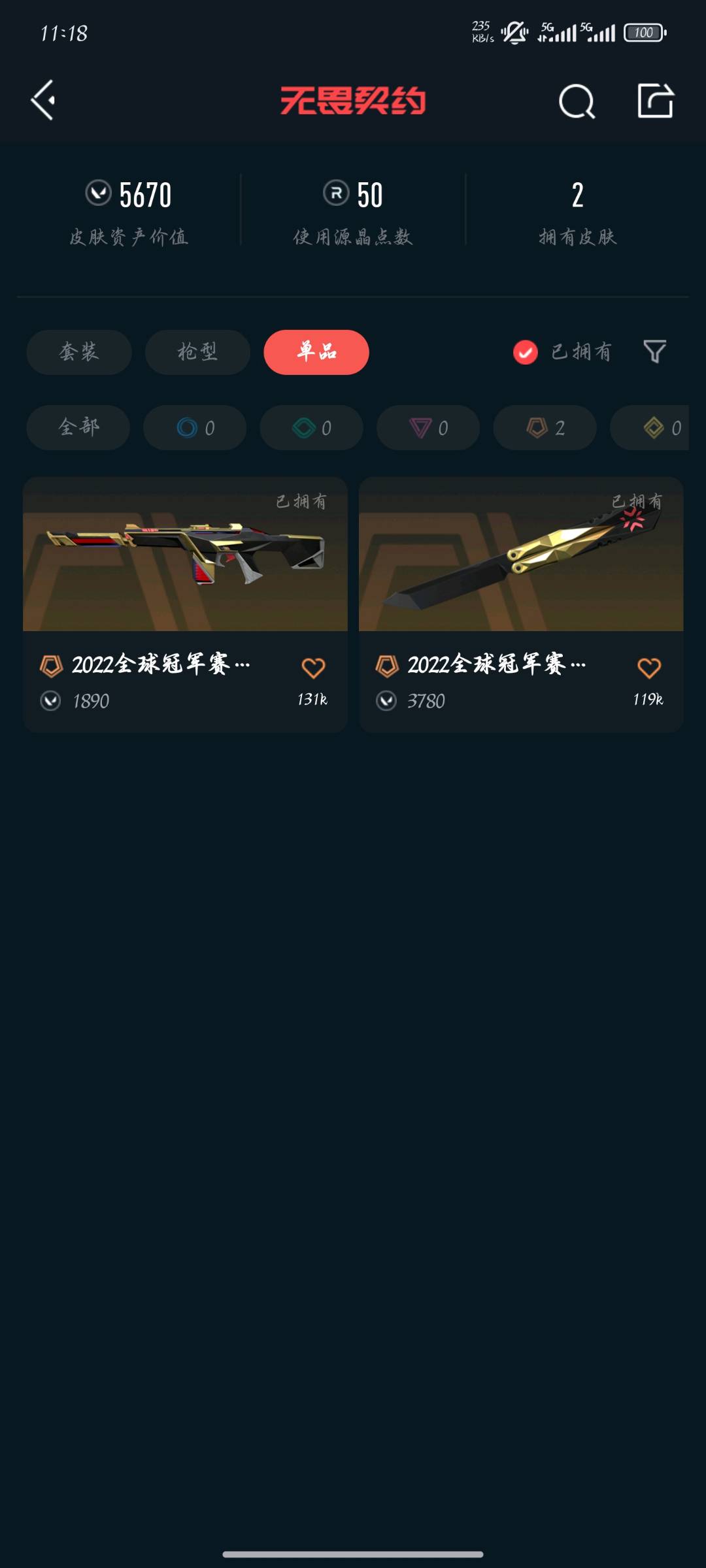Select the 单品 tab
Image resolution: width=706 pixels, height=1568 pixels.
[x=316, y=352]
